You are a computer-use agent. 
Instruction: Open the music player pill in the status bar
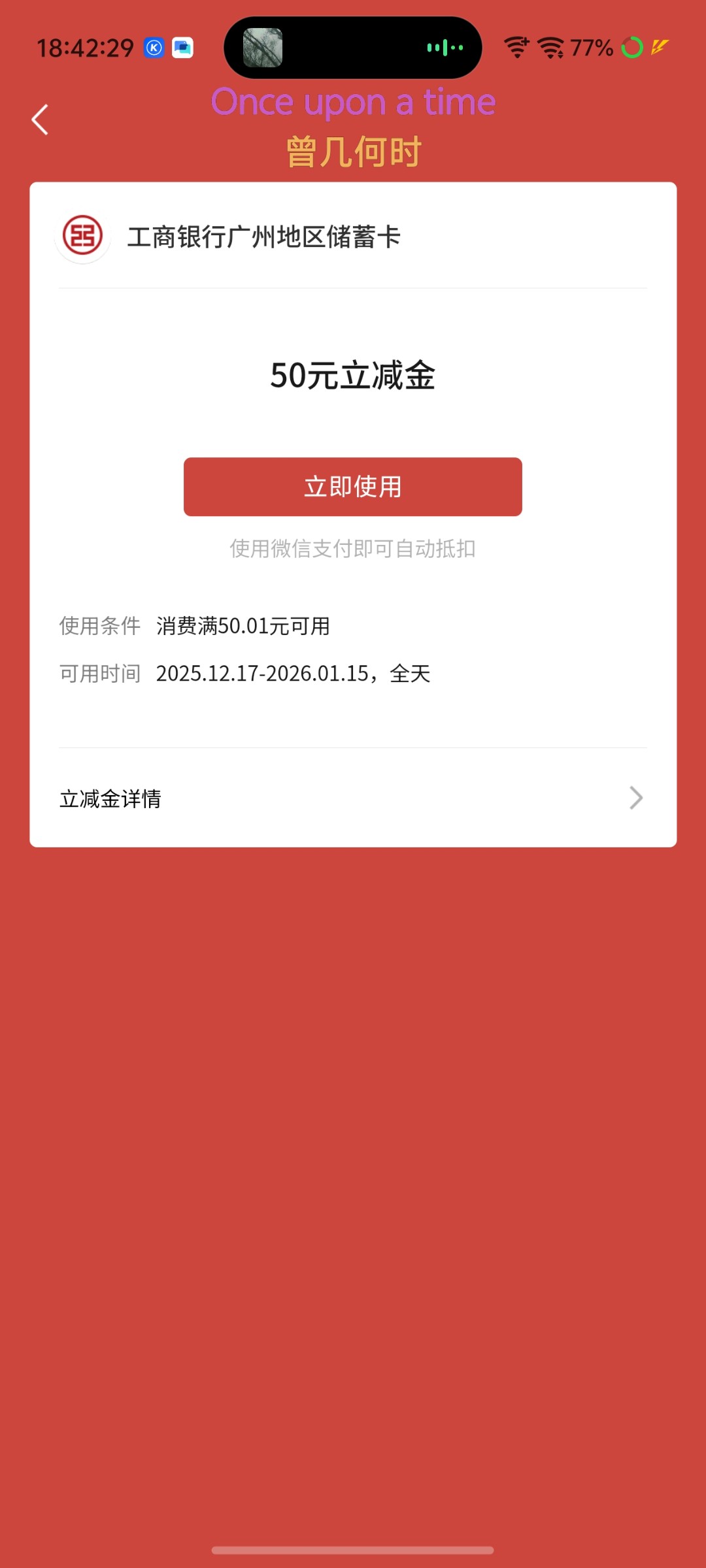tap(352, 48)
